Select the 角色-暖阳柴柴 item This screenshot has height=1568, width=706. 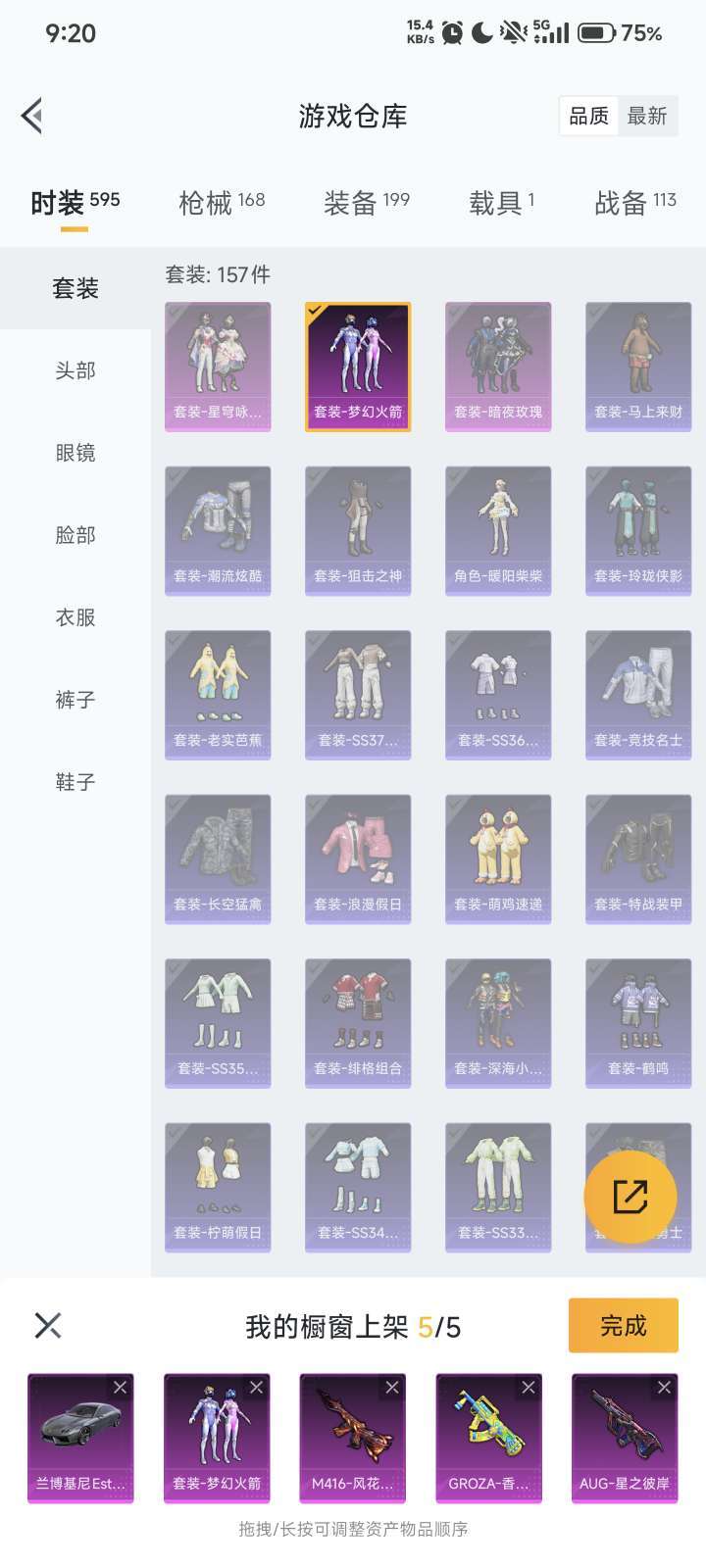point(498,531)
